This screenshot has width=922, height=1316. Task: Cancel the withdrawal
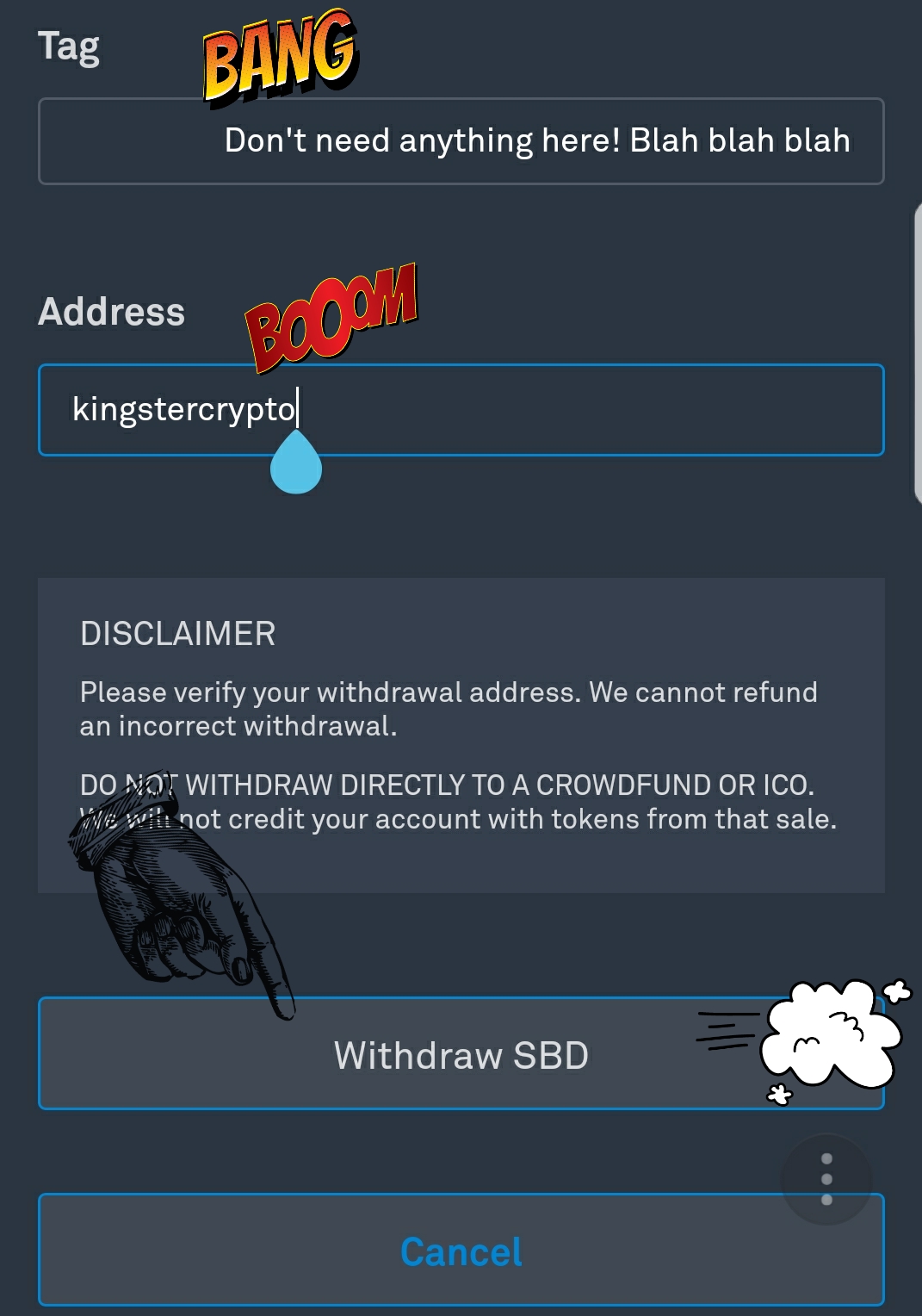tap(461, 1251)
